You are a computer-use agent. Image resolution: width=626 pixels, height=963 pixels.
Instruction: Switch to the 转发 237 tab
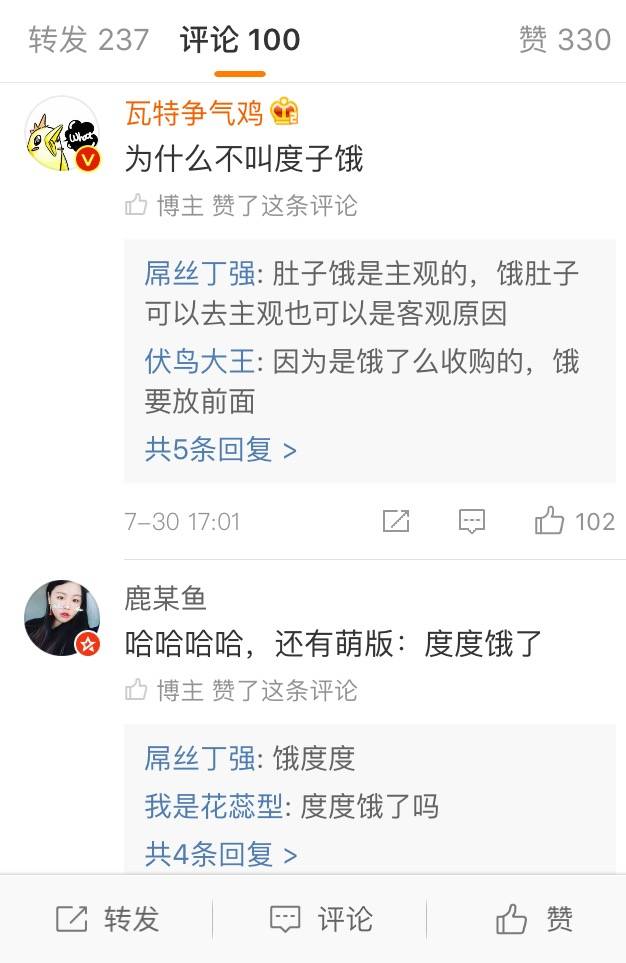pos(88,40)
